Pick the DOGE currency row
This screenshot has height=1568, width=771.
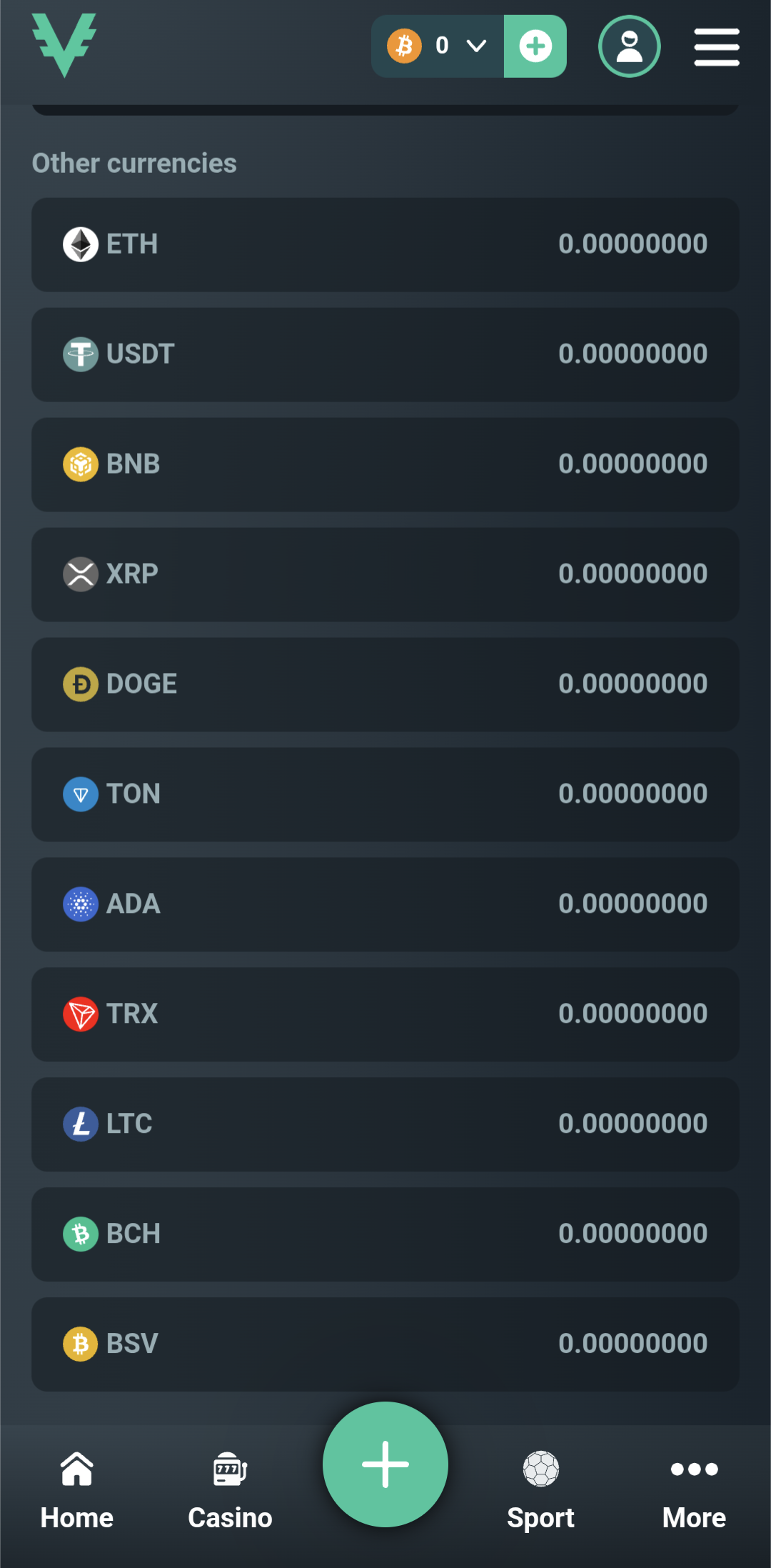pyautogui.click(x=385, y=684)
